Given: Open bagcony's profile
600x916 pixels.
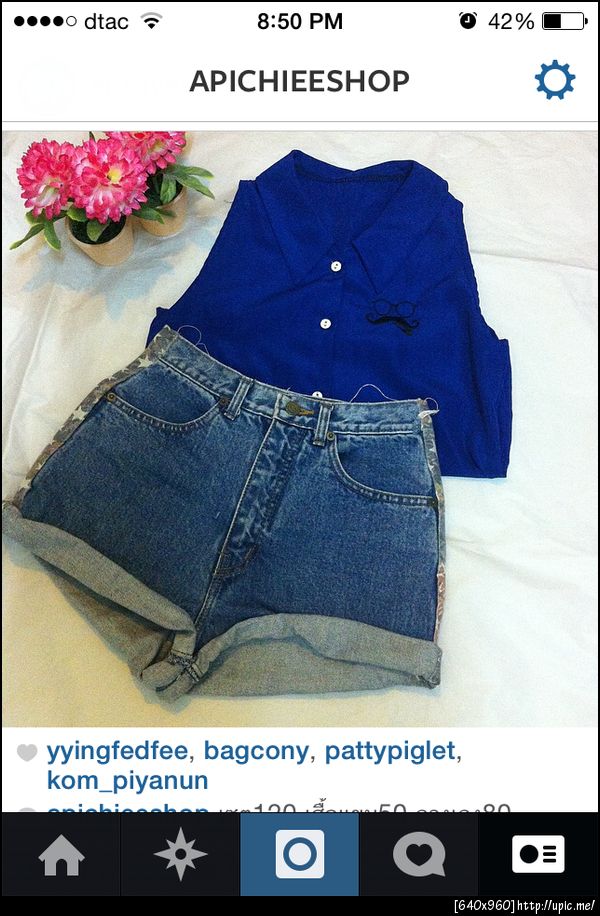Looking at the screenshot, I should tap(262, 752).
